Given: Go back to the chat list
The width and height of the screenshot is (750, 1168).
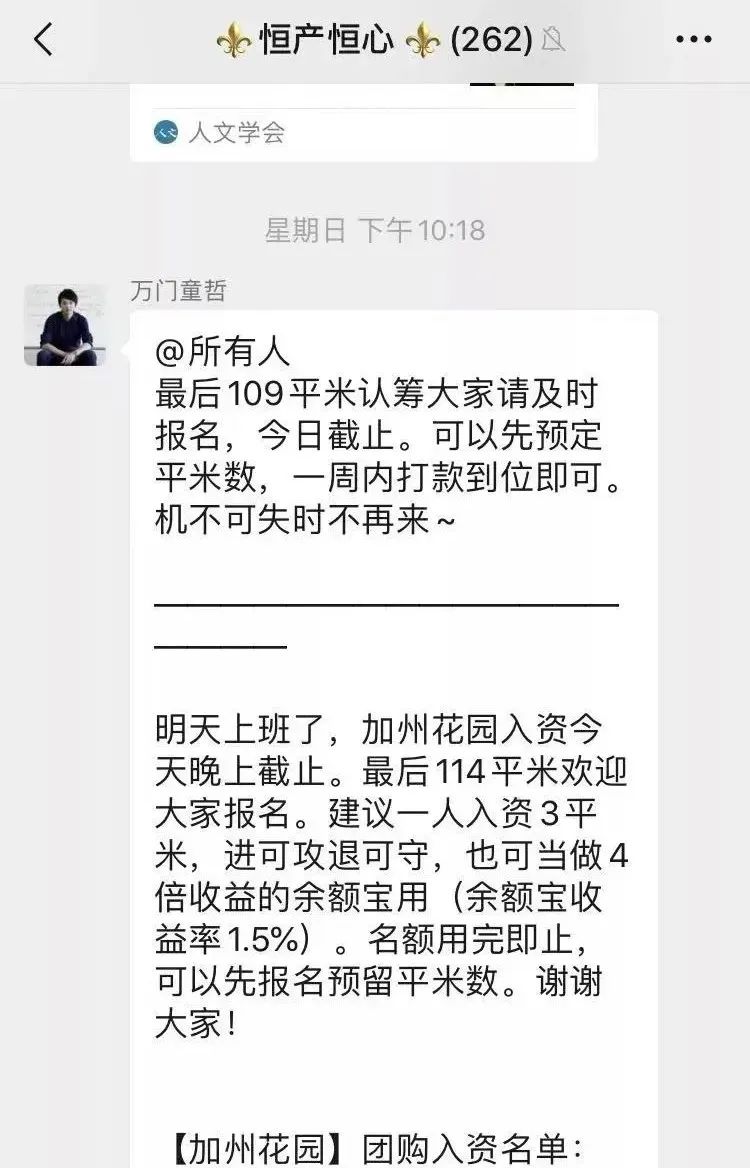Looking at the screenshot, I should pos(43,40).
